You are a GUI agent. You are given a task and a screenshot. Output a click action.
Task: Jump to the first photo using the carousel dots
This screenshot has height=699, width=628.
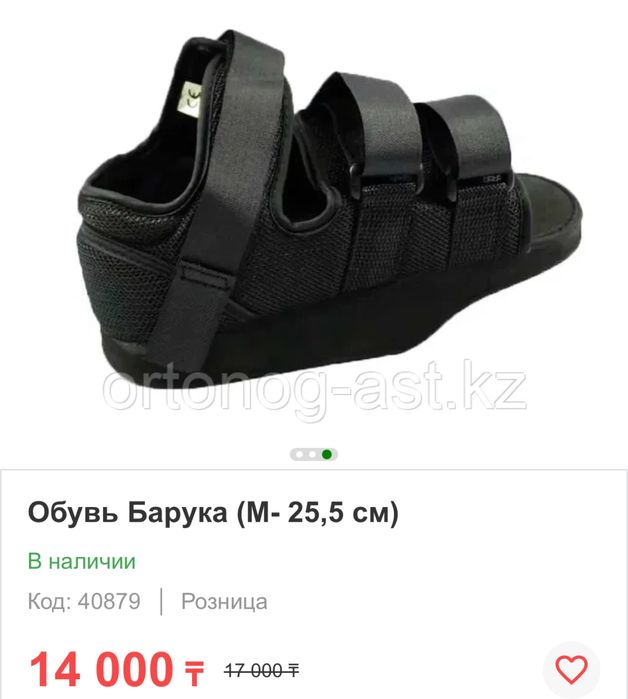pos(299,454)
